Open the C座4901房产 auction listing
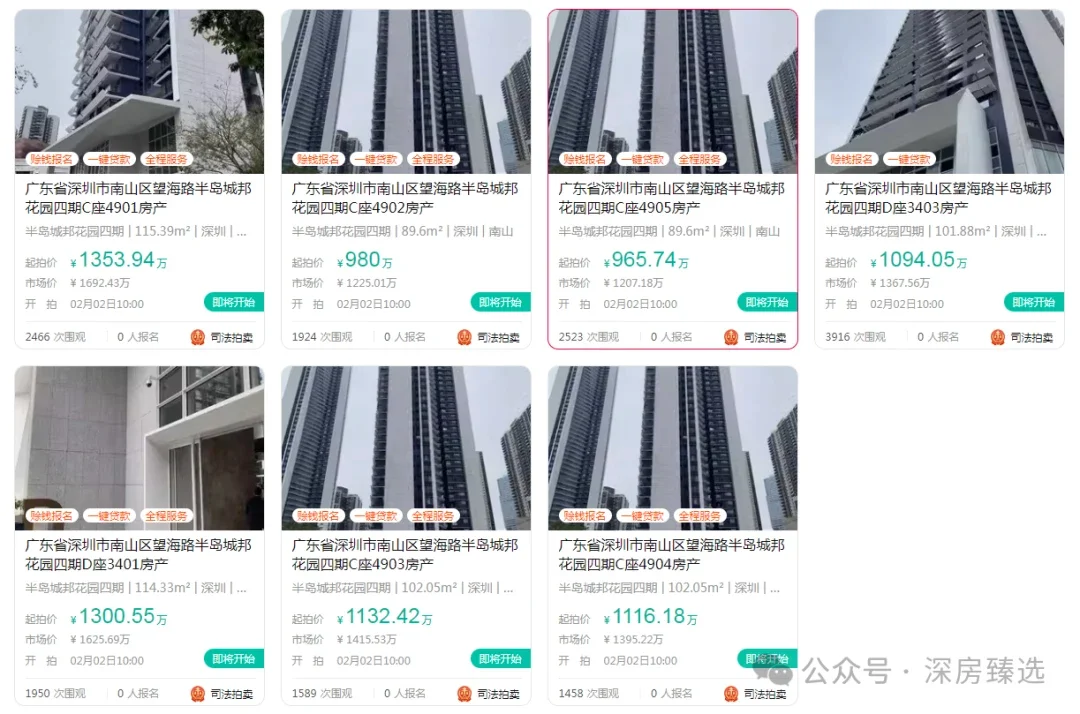 click(x=138, y=198)
